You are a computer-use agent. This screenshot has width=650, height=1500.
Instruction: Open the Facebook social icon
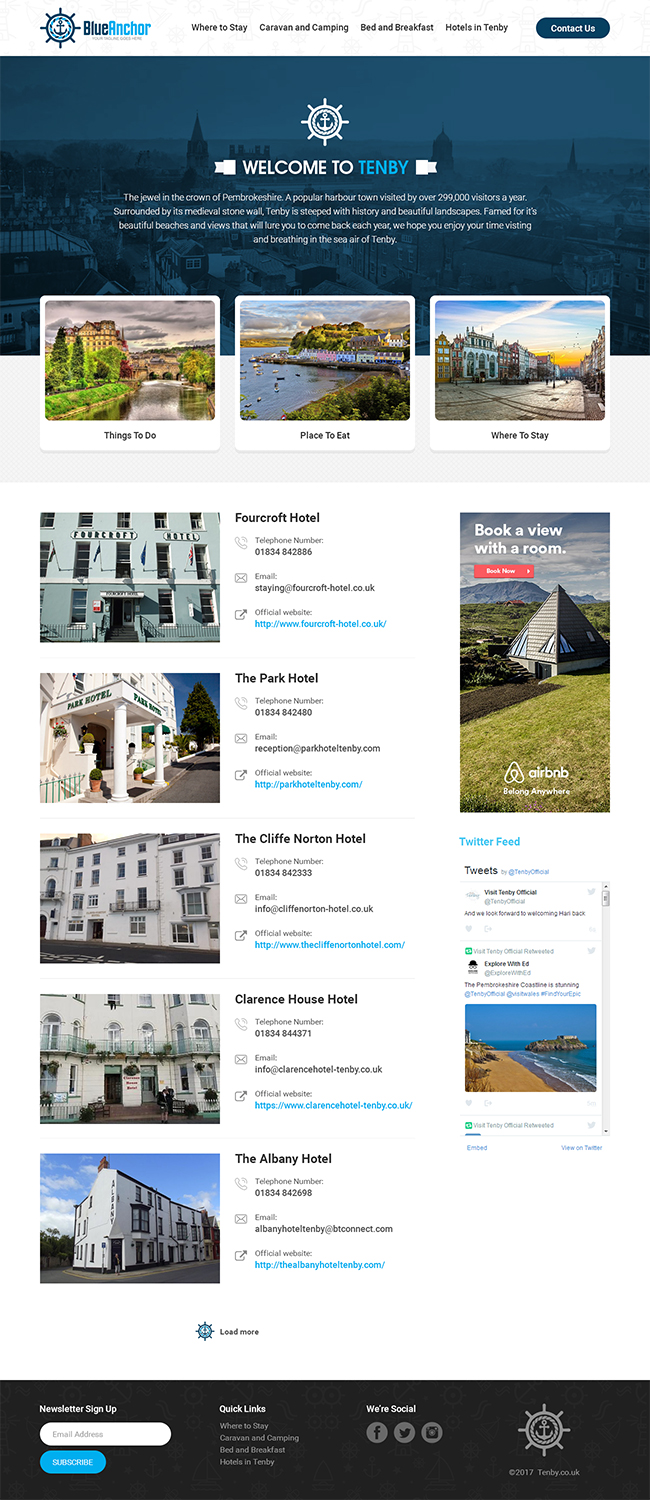pyautogui.click(x=376, y=1433)
